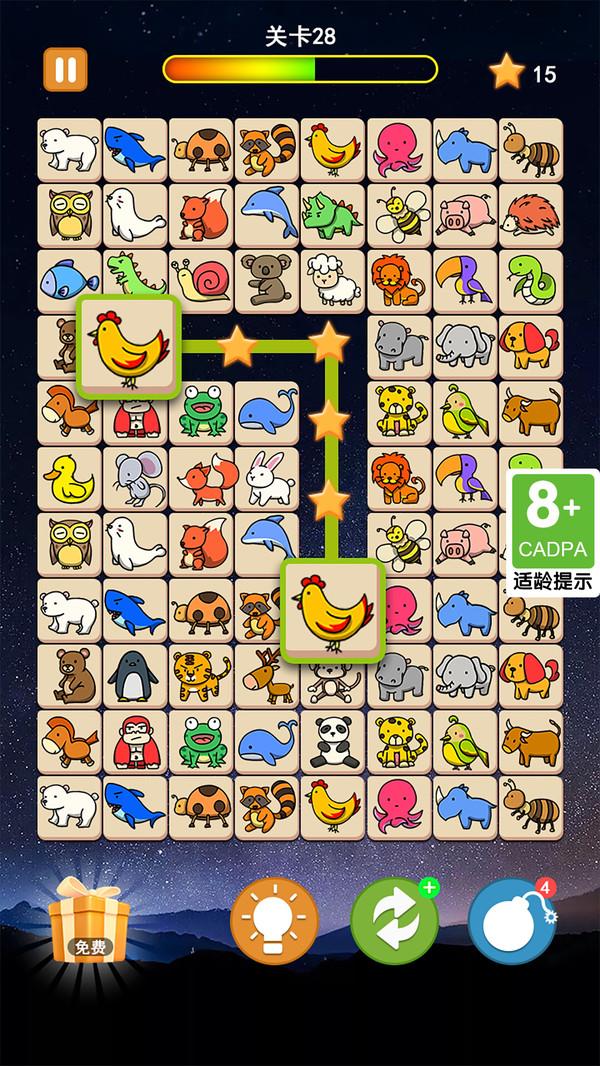Pick the yellow duck tile
The width and height of the screenshot is (600, 1066).
coord(69,478)
